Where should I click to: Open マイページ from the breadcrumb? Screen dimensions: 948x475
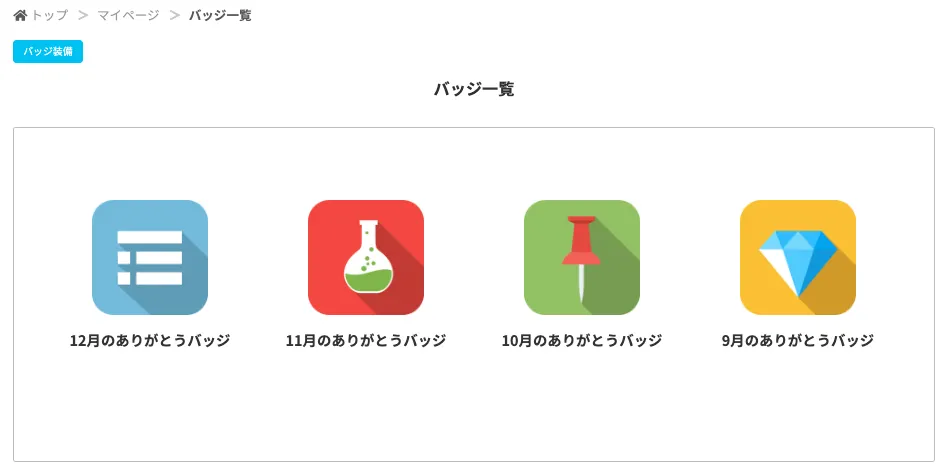point(128,15)
